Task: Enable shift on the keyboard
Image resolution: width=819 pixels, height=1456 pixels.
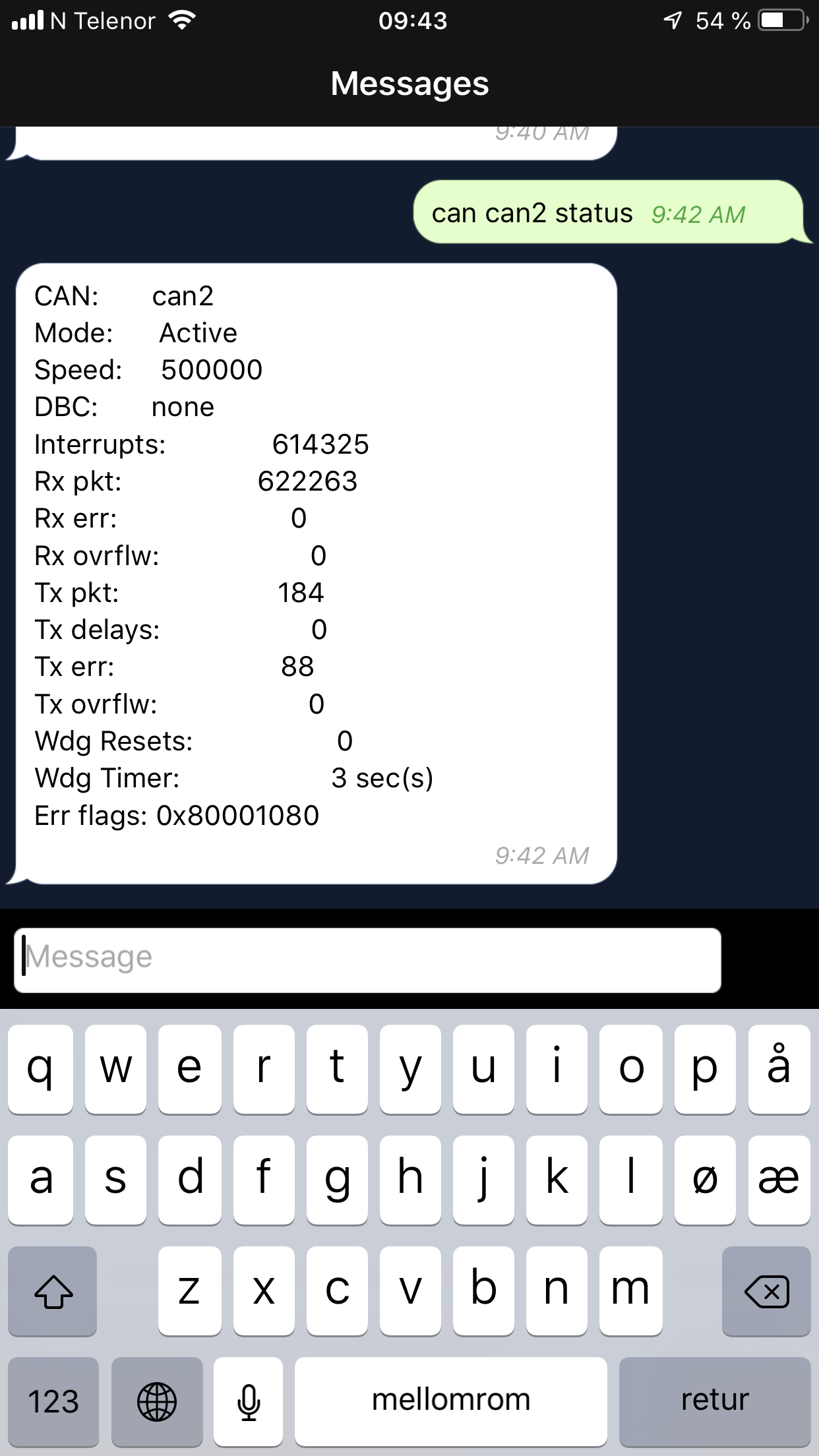Action: tap(53, 1290)
